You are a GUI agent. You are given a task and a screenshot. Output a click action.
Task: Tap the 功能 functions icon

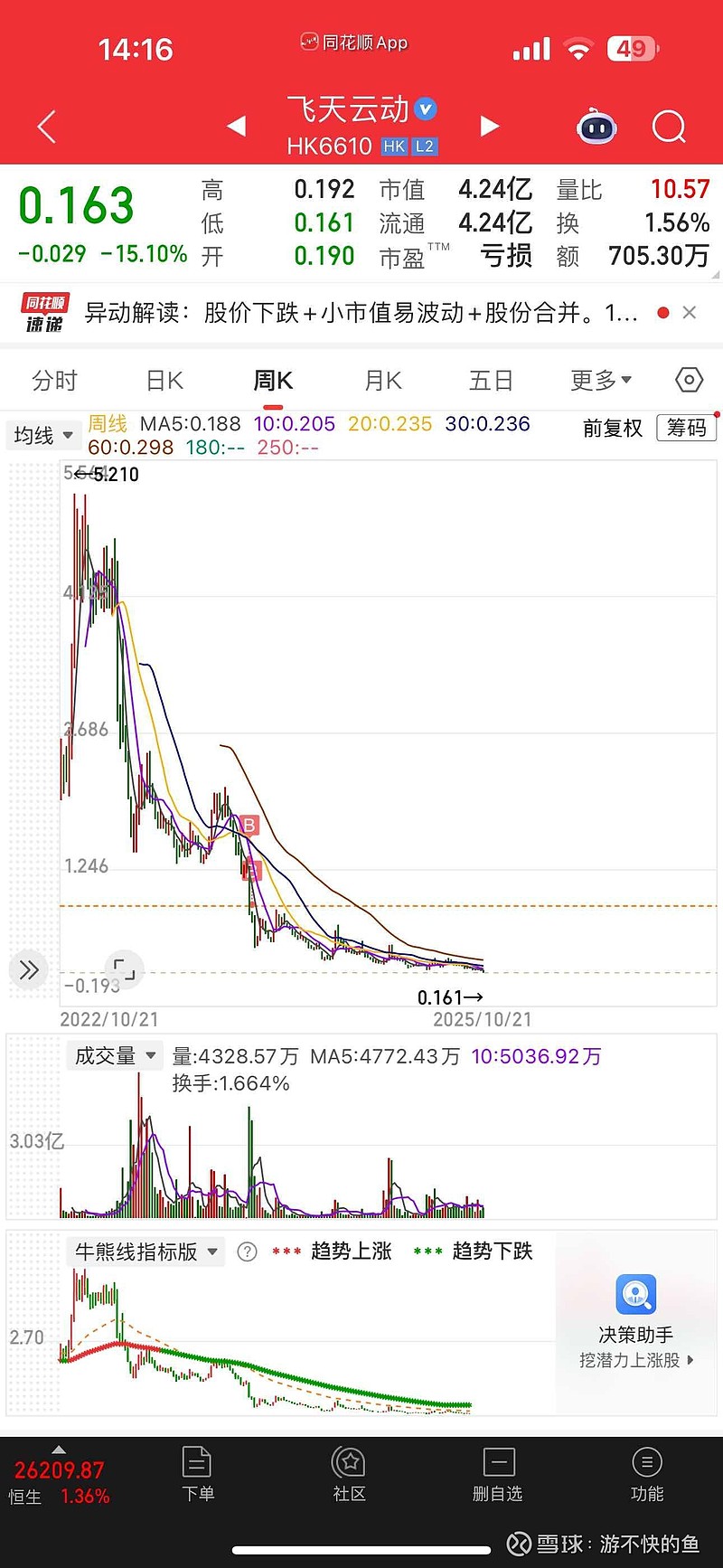coord(647,1474)
